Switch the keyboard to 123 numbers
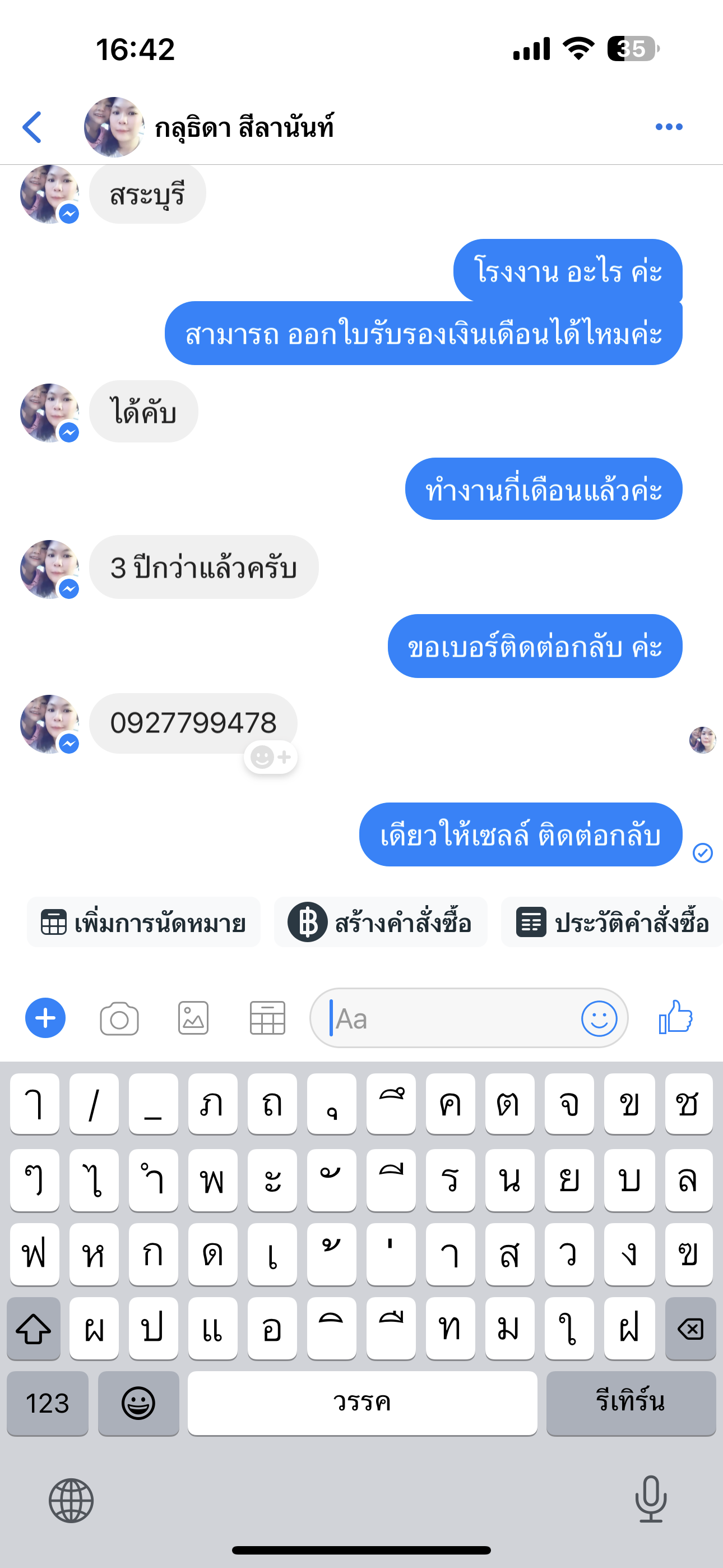 click(x=48, y=1404)
